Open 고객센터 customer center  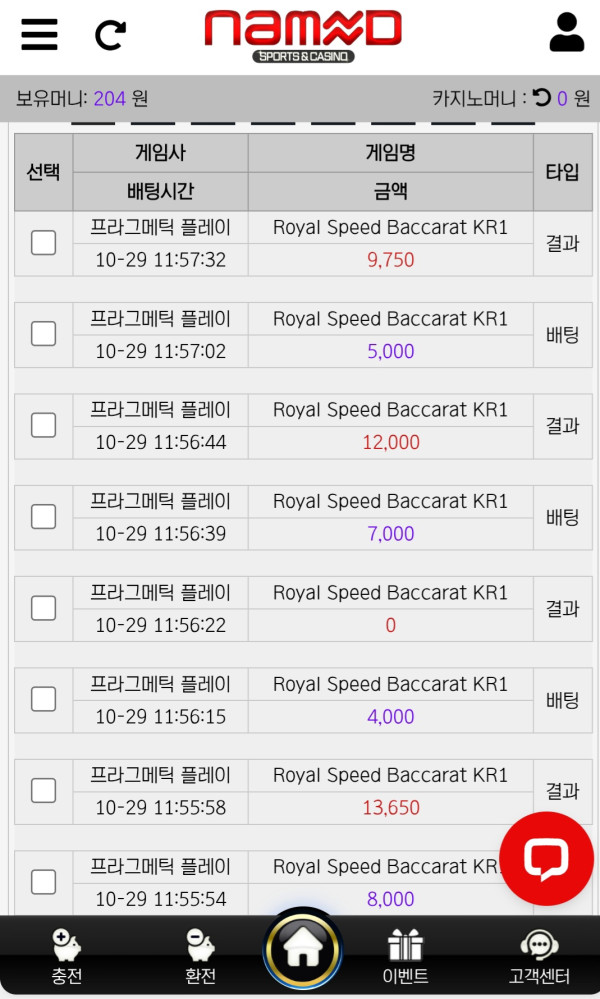[539, 957]
